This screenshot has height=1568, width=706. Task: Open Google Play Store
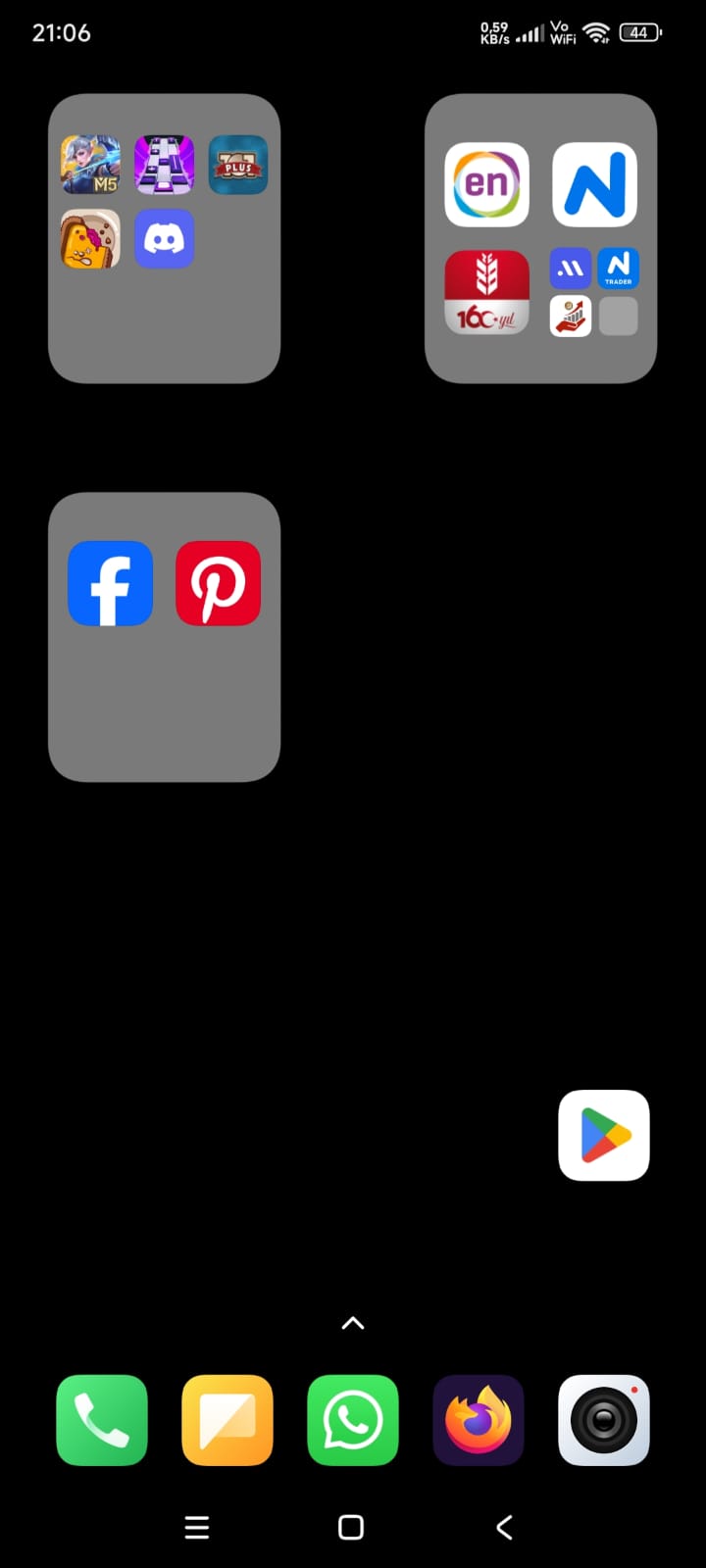pos(604,1135)
